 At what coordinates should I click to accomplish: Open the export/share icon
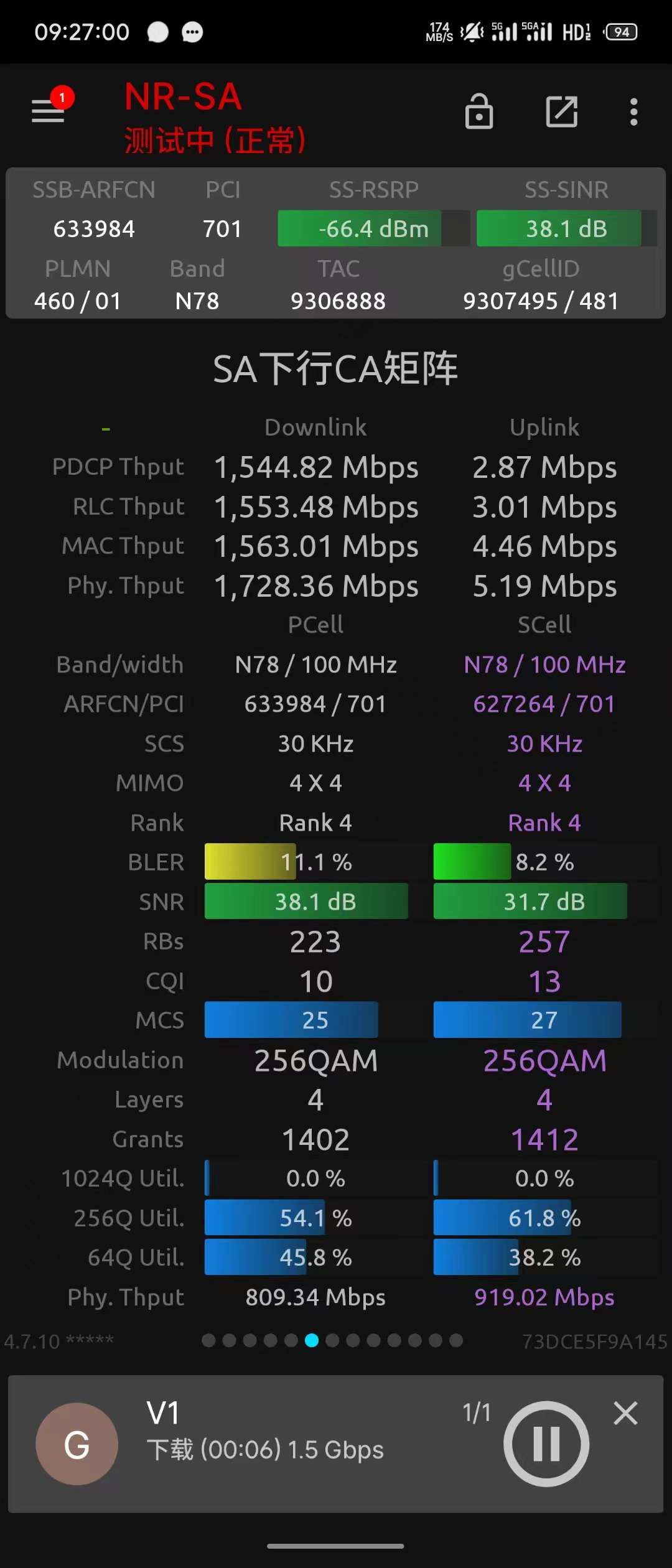561,112
